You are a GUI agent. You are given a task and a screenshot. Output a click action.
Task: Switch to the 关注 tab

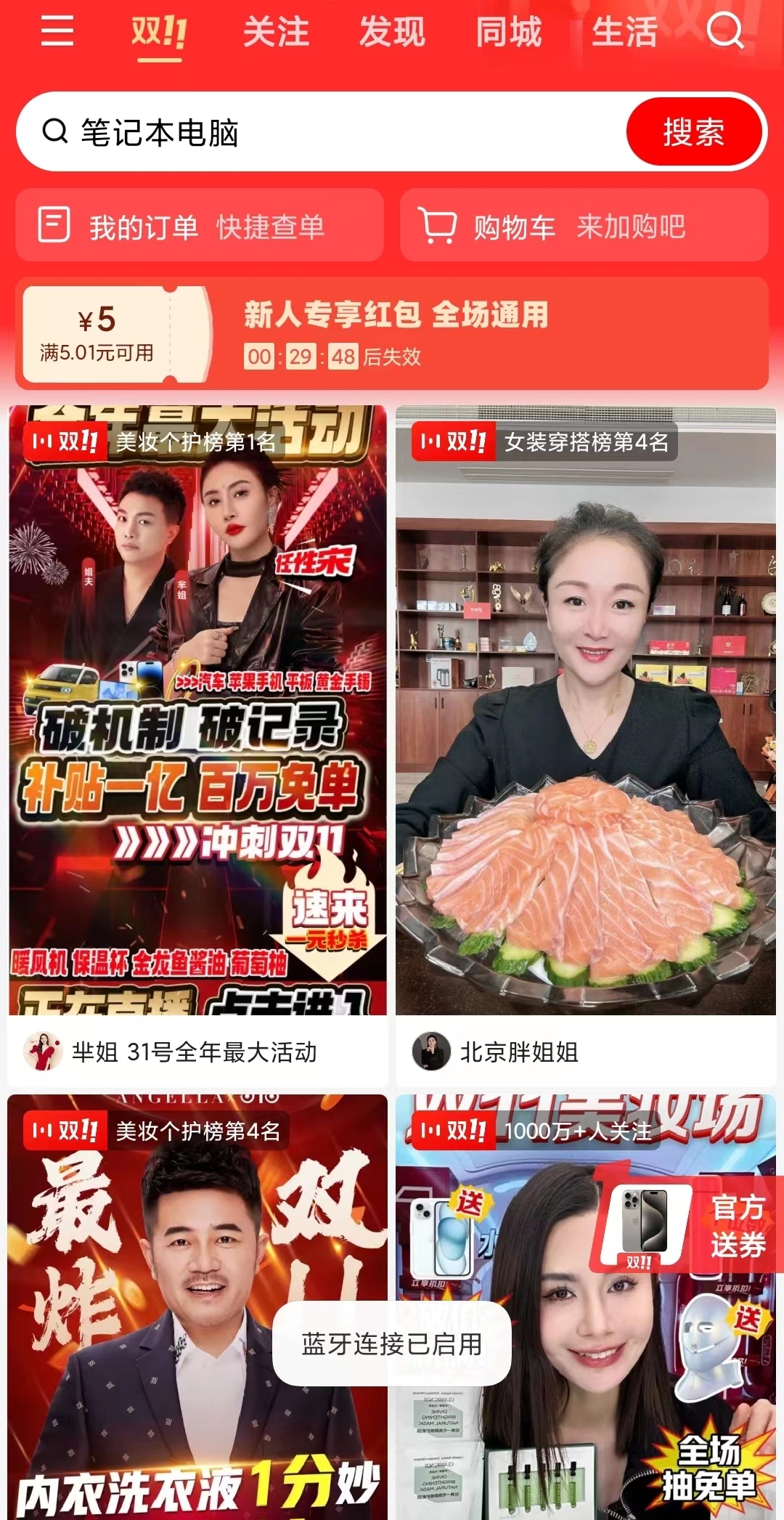coord(276,33)
